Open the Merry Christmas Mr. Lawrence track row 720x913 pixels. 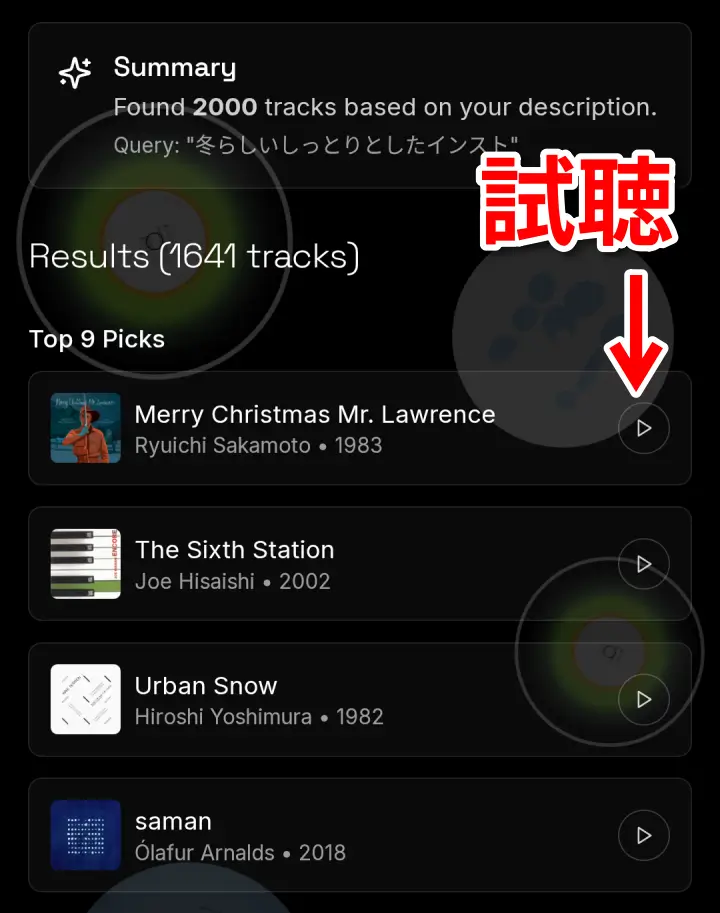(x=315, y=428)
